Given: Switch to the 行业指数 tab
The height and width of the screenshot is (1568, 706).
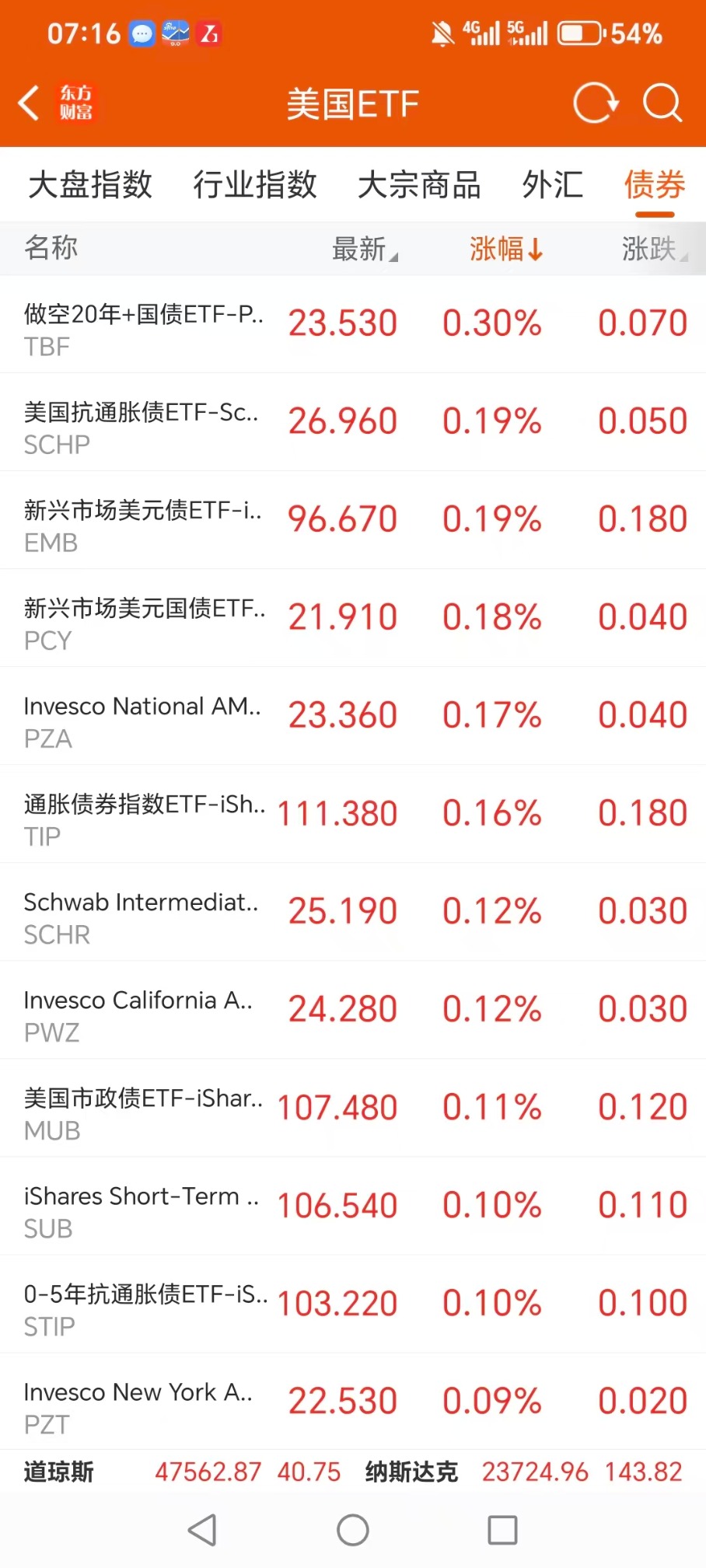Looking at the screenshot, I should coord(255,185).
